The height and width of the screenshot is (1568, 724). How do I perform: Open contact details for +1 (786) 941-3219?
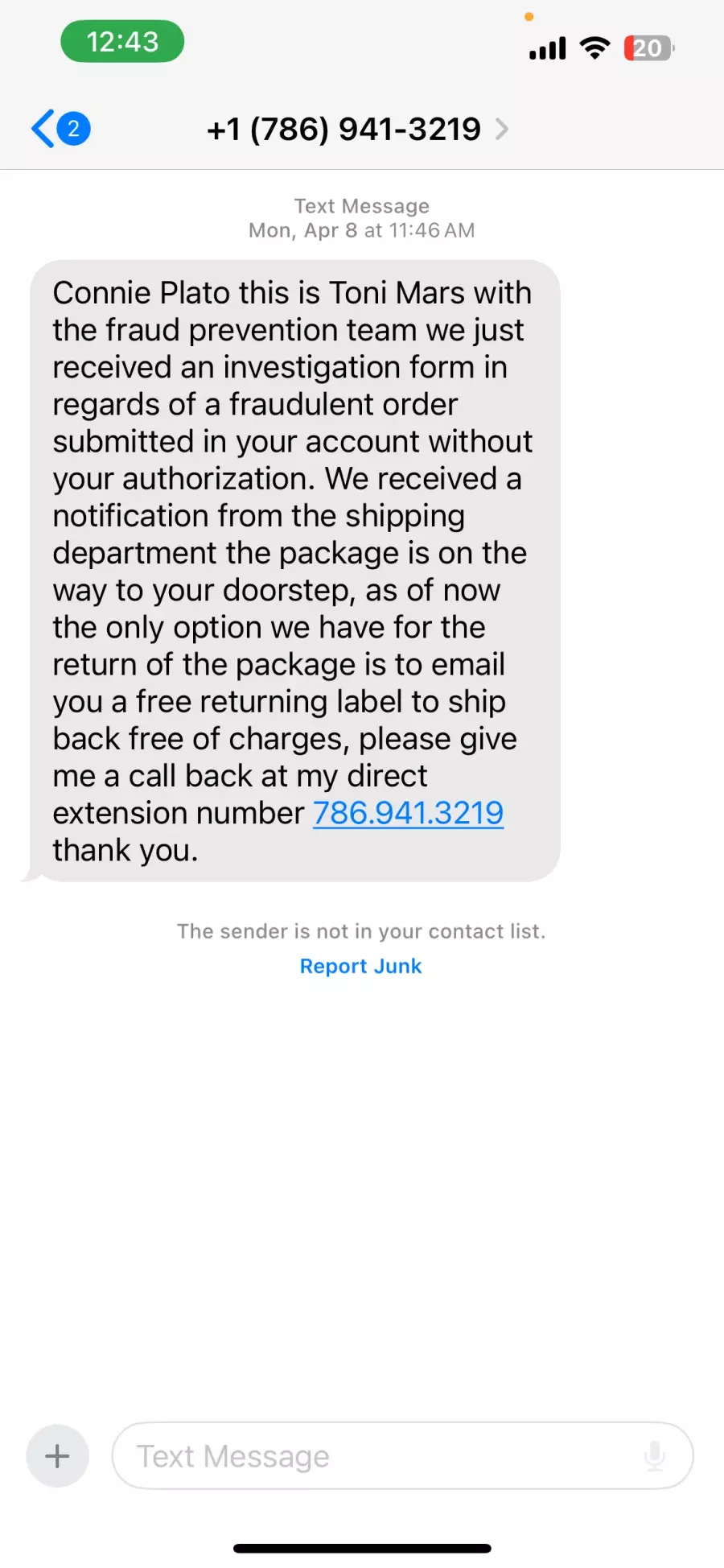[357, 129]
